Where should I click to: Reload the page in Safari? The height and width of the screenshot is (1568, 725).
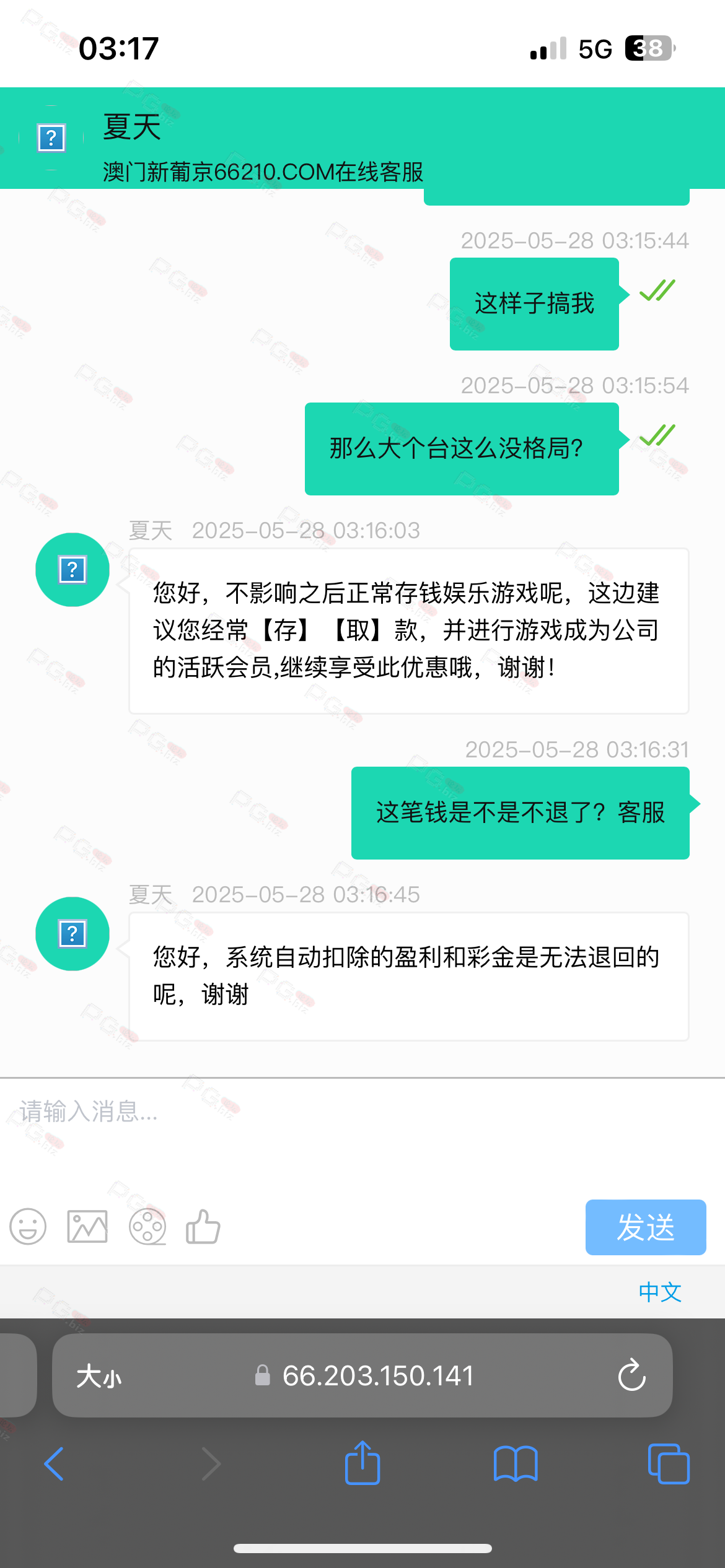point(632,1375)
